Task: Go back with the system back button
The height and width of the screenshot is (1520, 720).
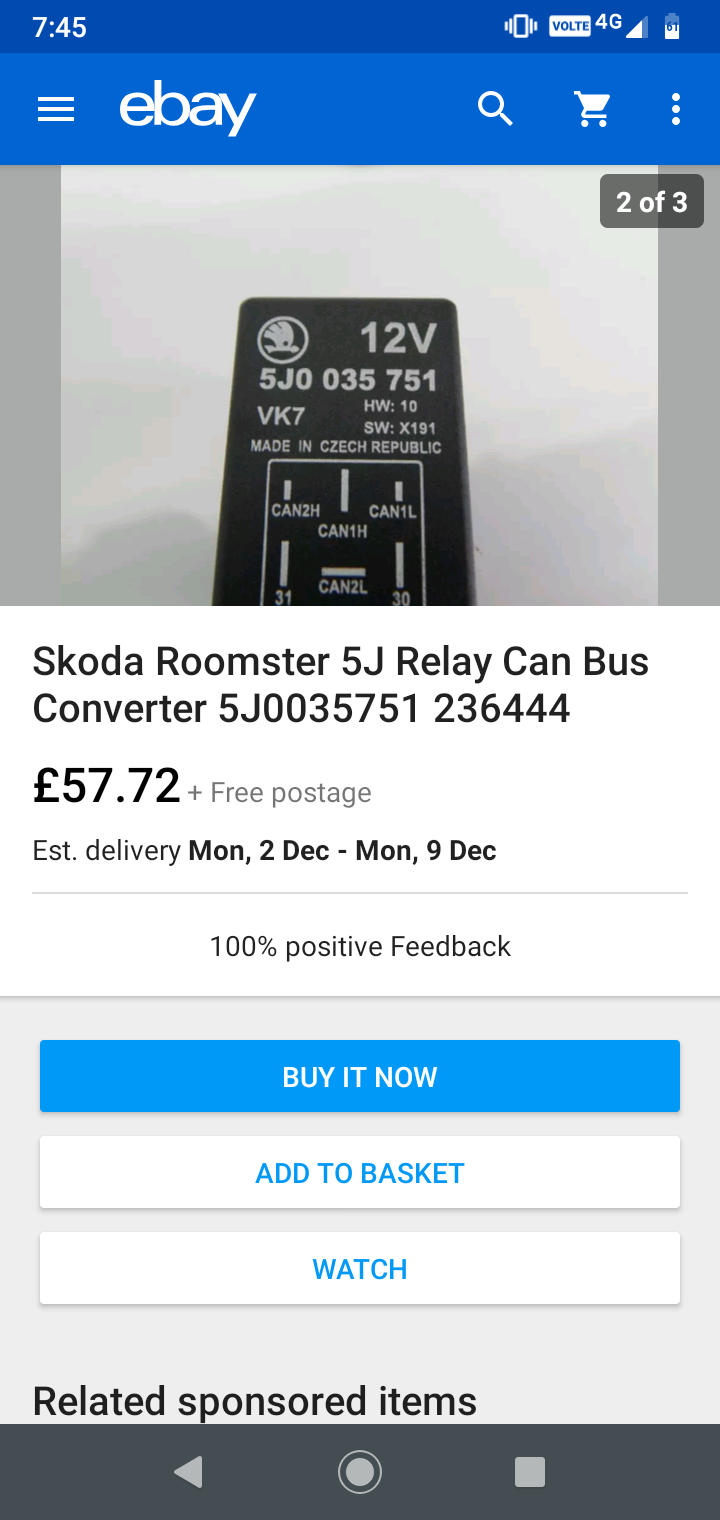Action: click(188, 1472)
